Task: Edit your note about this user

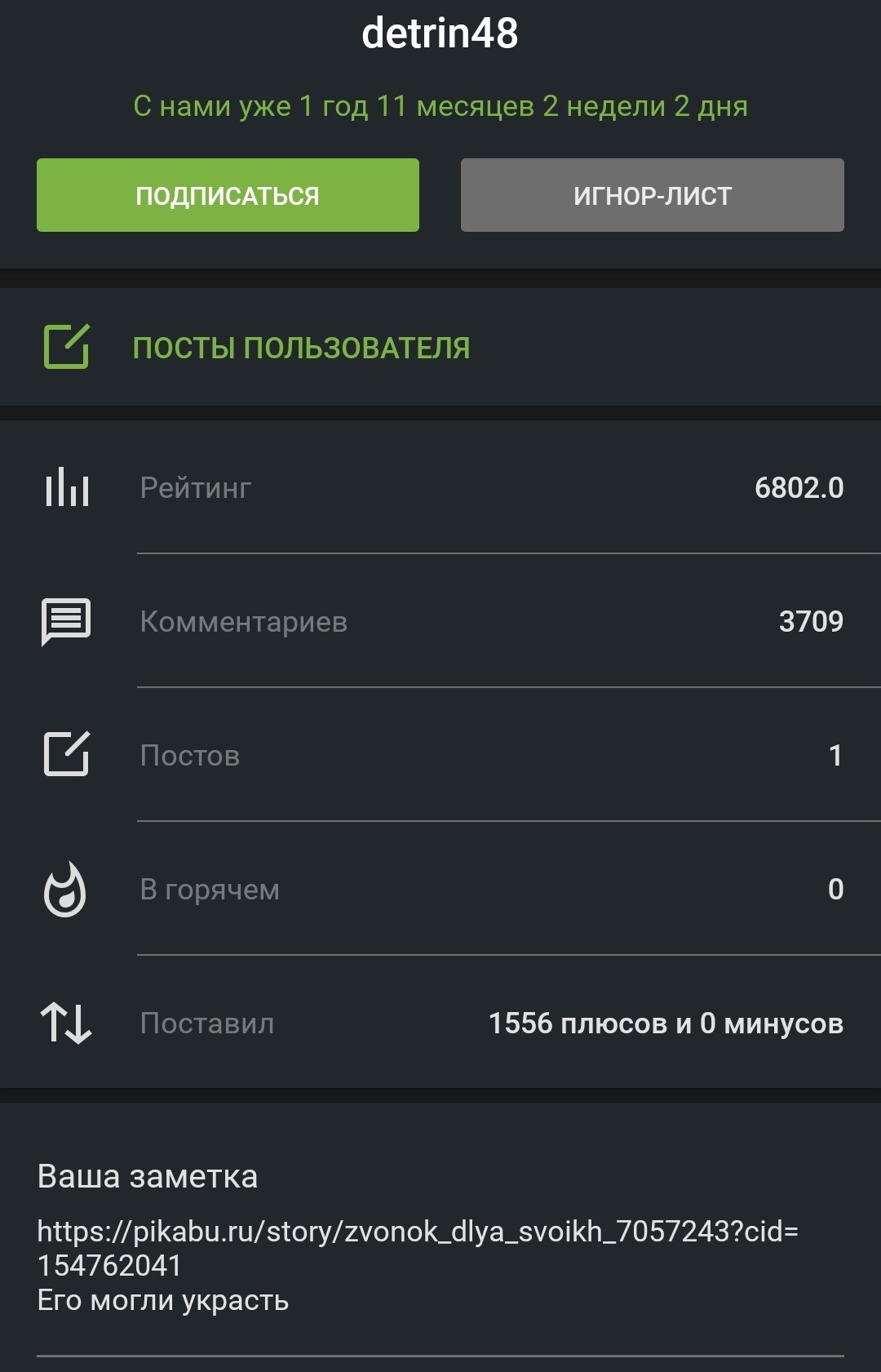Action: [x=416, y=1263]
